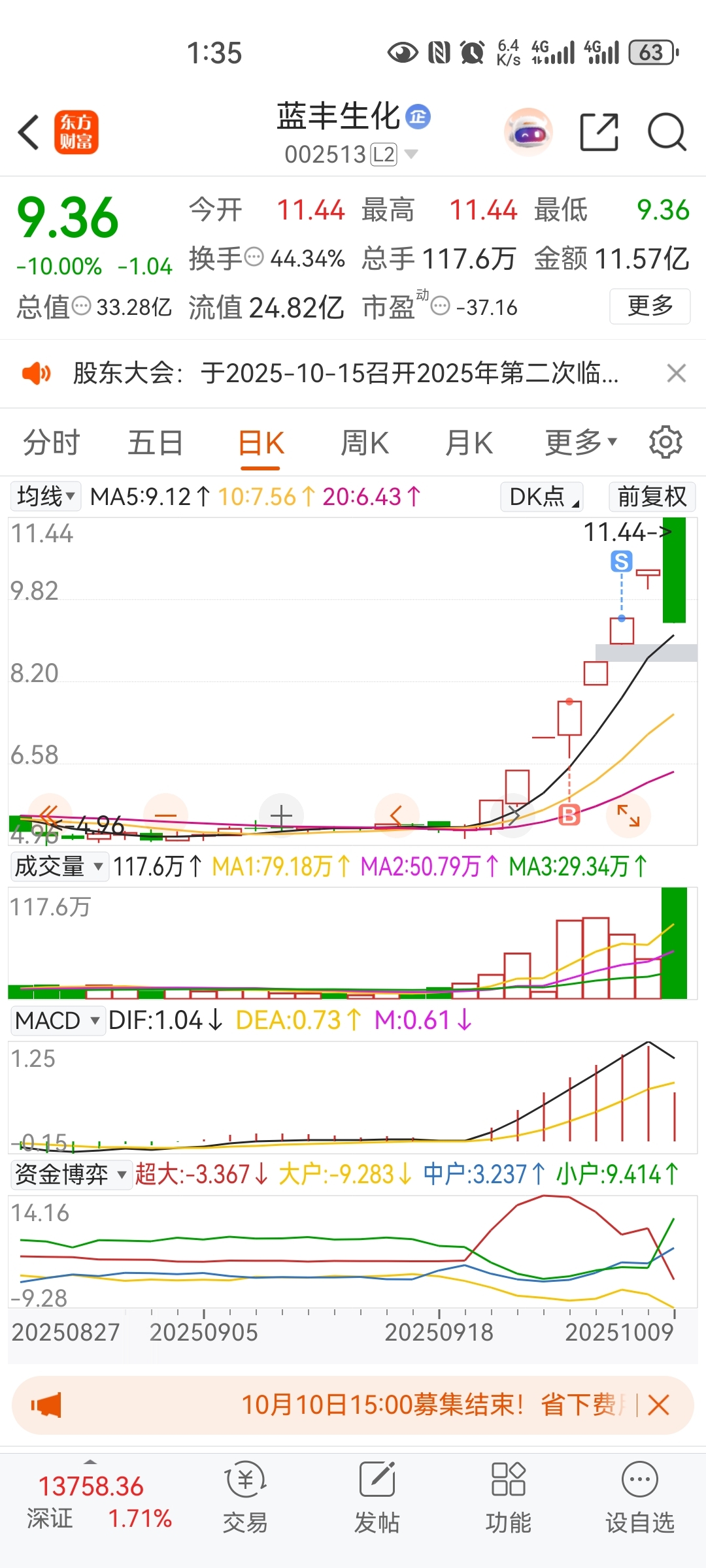Switch to the 周K chart tab
Screen dimensions: 706x1568
pos(364,443)
